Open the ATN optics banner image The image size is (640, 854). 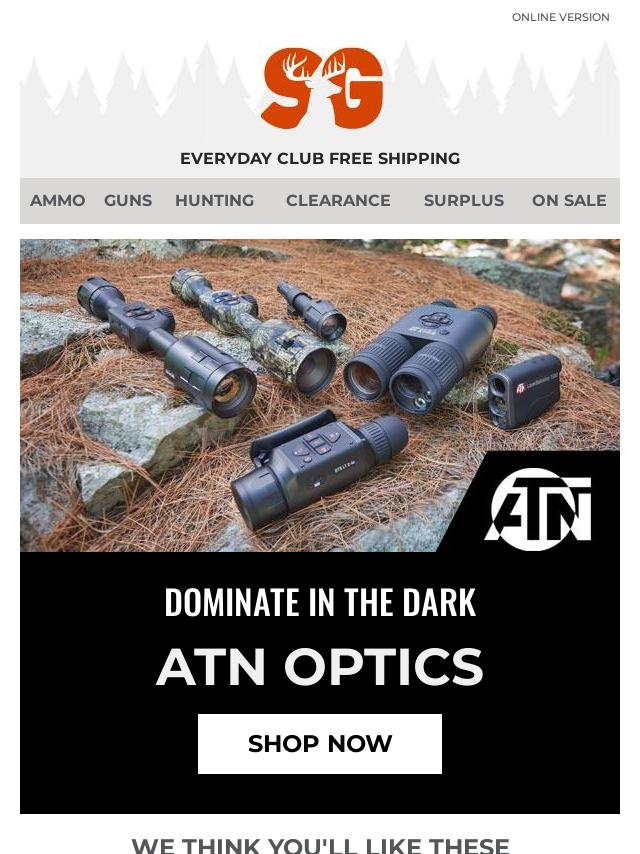click(320, 395)
